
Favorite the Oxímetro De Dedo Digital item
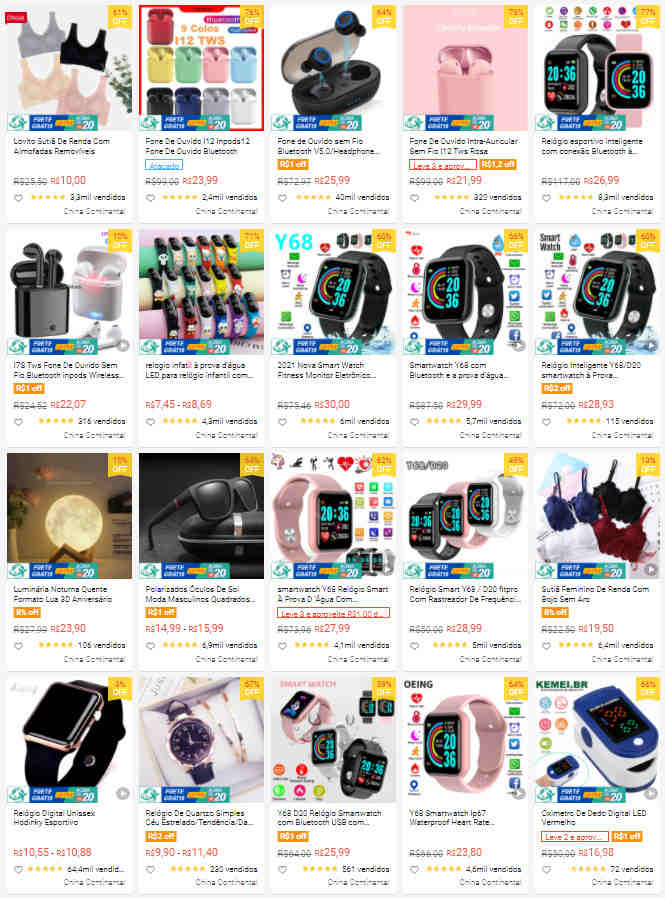546,869
